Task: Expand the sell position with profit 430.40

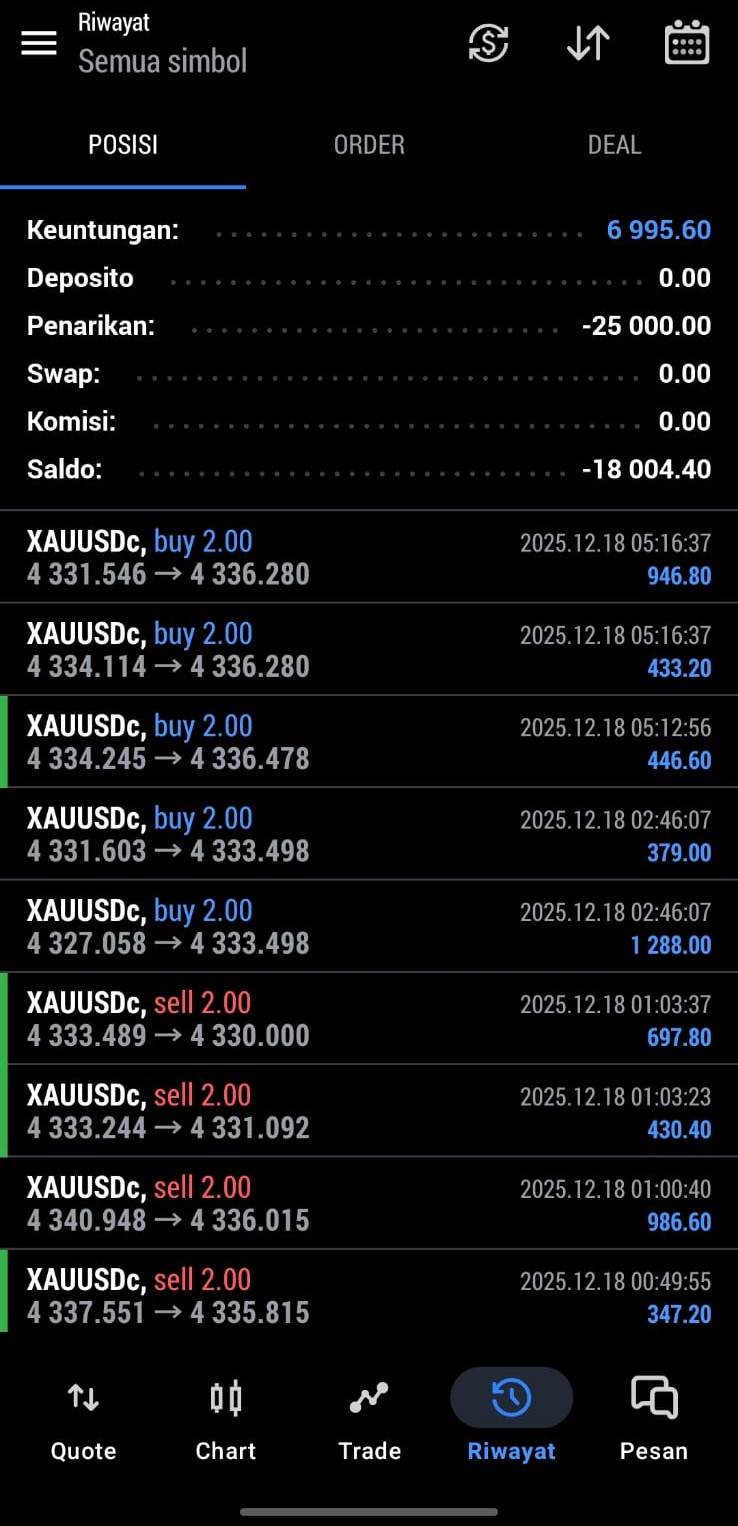Action: 369,1111
